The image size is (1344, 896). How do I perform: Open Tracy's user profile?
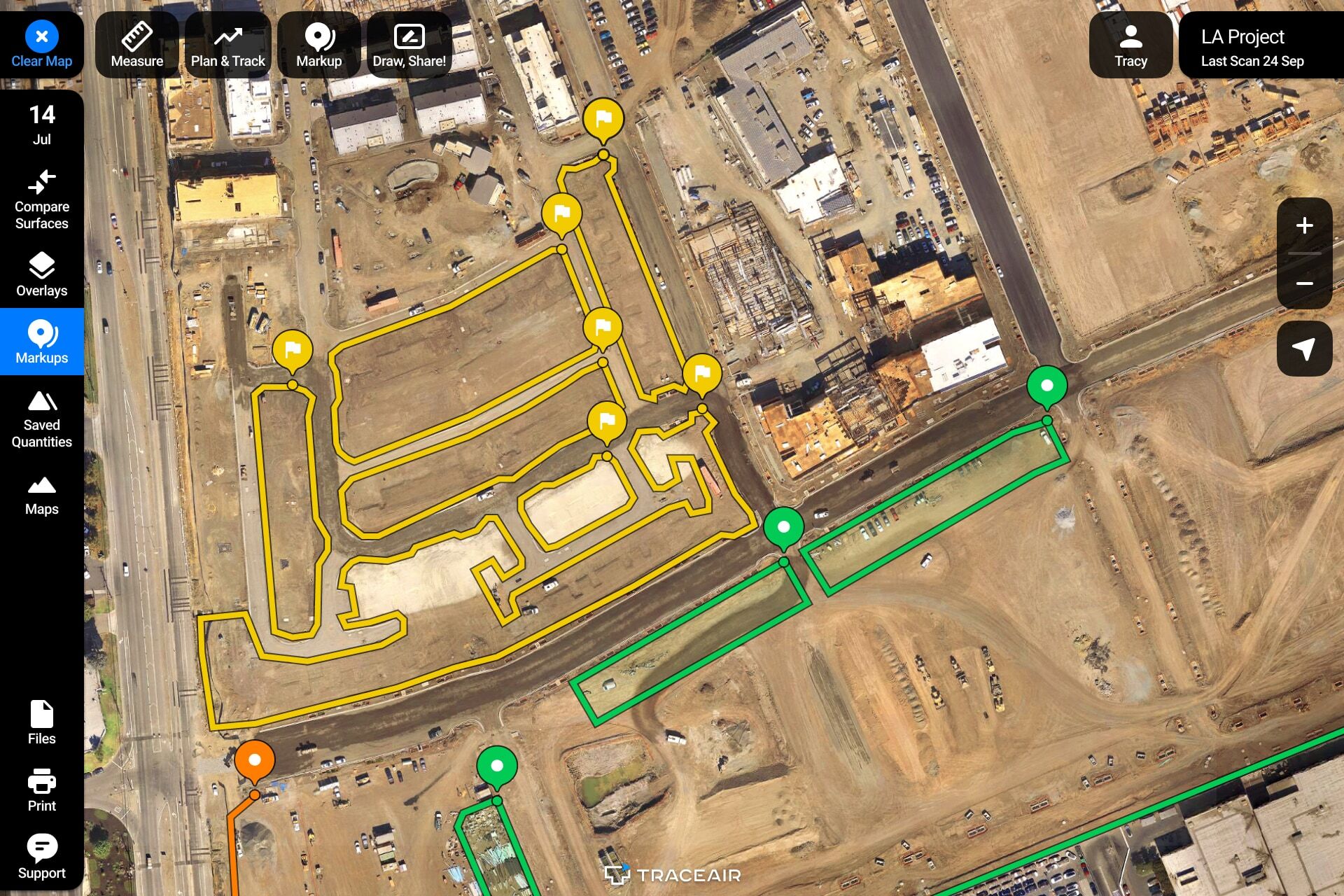tap(1130, 45)
